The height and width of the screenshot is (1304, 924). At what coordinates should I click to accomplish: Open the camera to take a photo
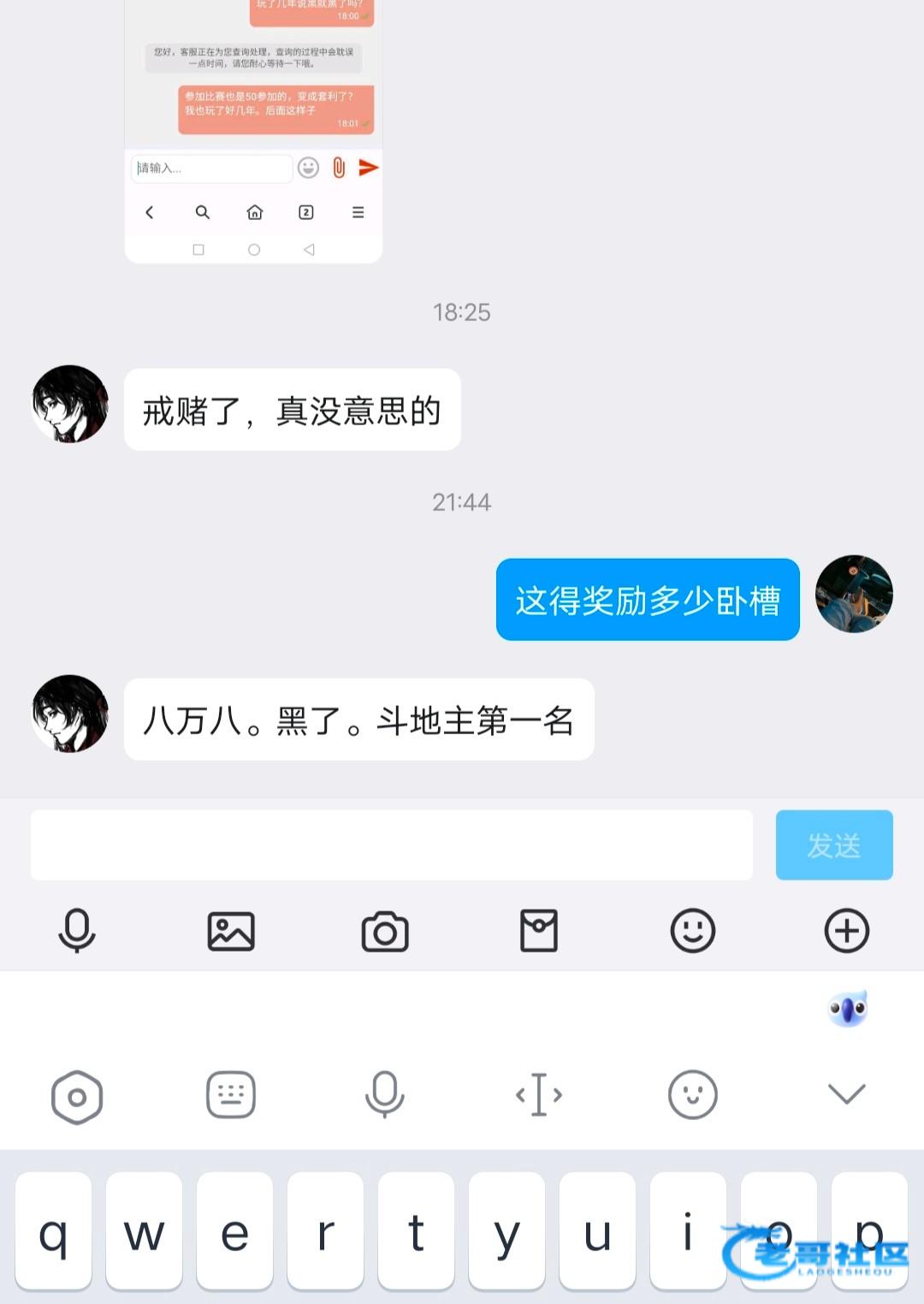385,931
